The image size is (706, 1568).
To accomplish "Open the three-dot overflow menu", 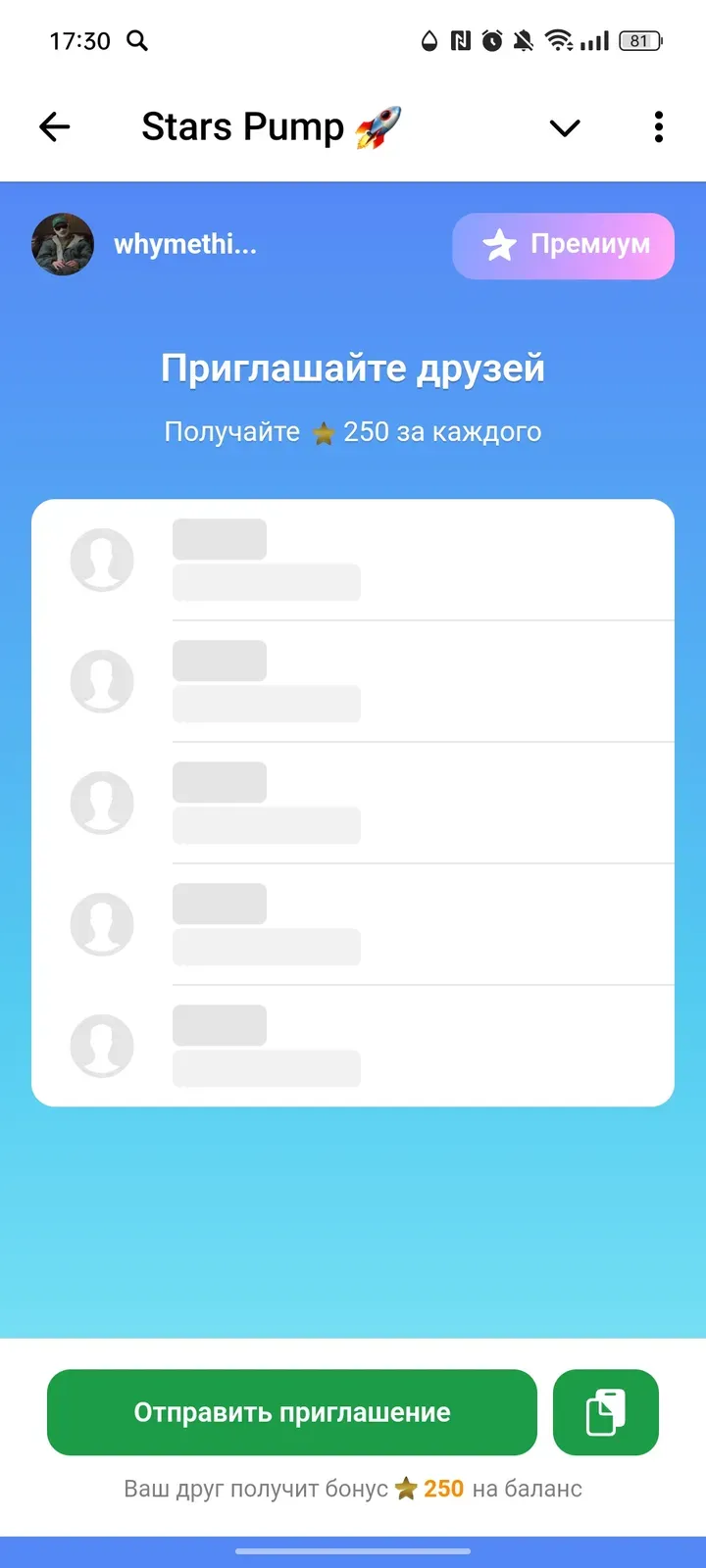I will pyautogui.click(x=658, y=127).
